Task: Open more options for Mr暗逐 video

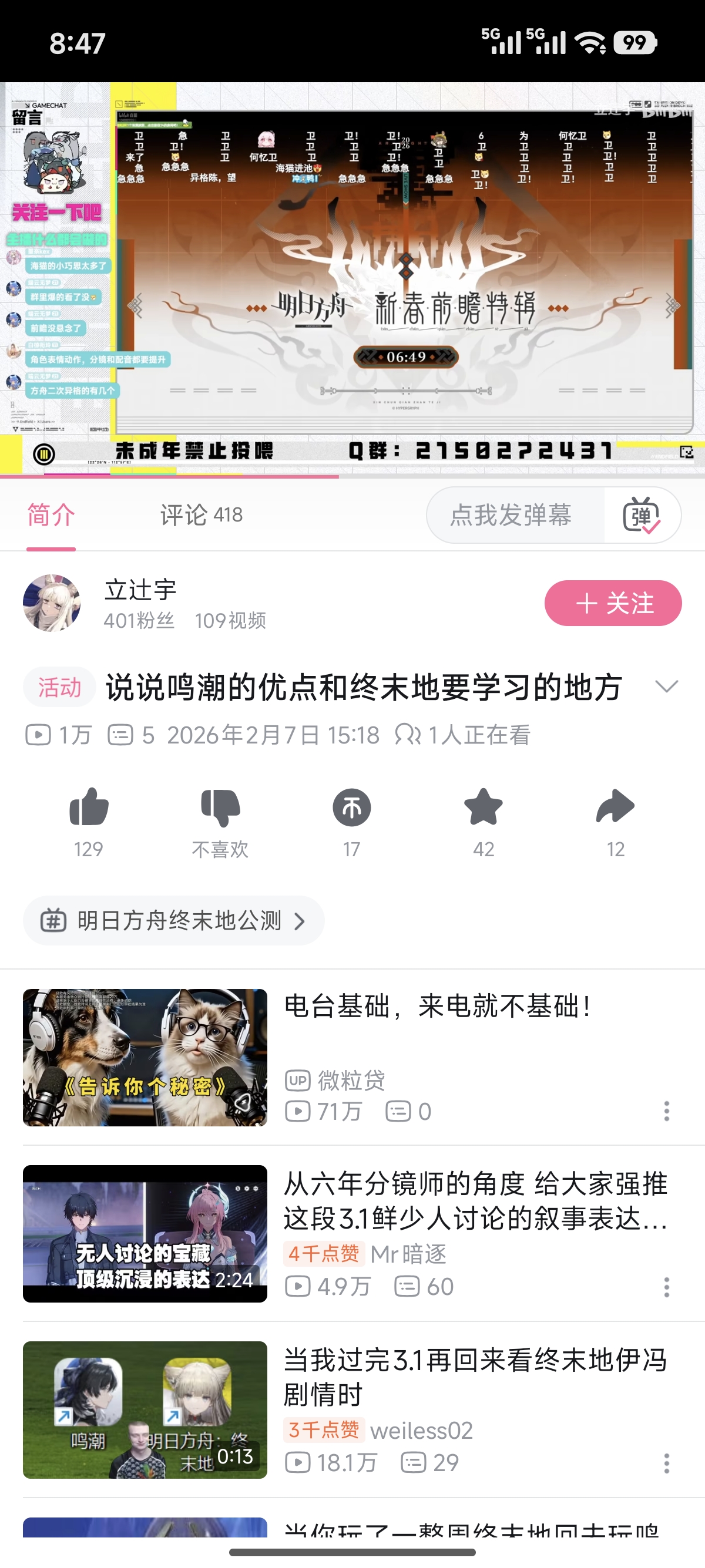Action: point(667,1287)
